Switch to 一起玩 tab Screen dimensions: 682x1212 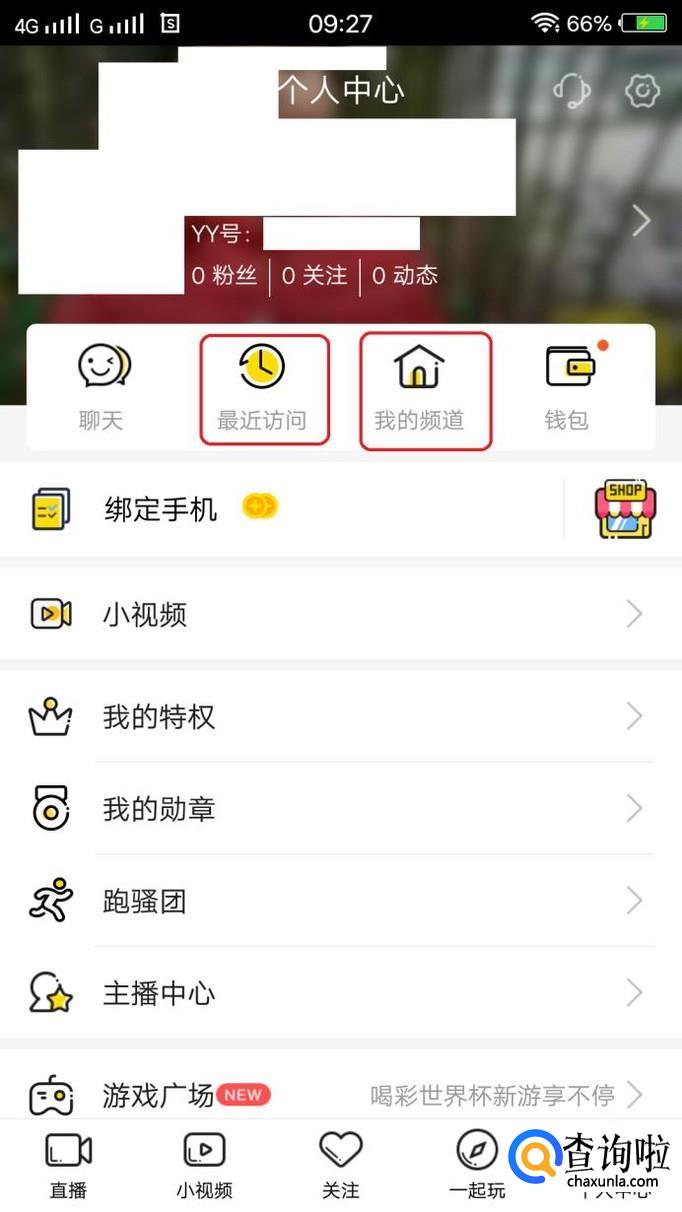(476, 1164)
